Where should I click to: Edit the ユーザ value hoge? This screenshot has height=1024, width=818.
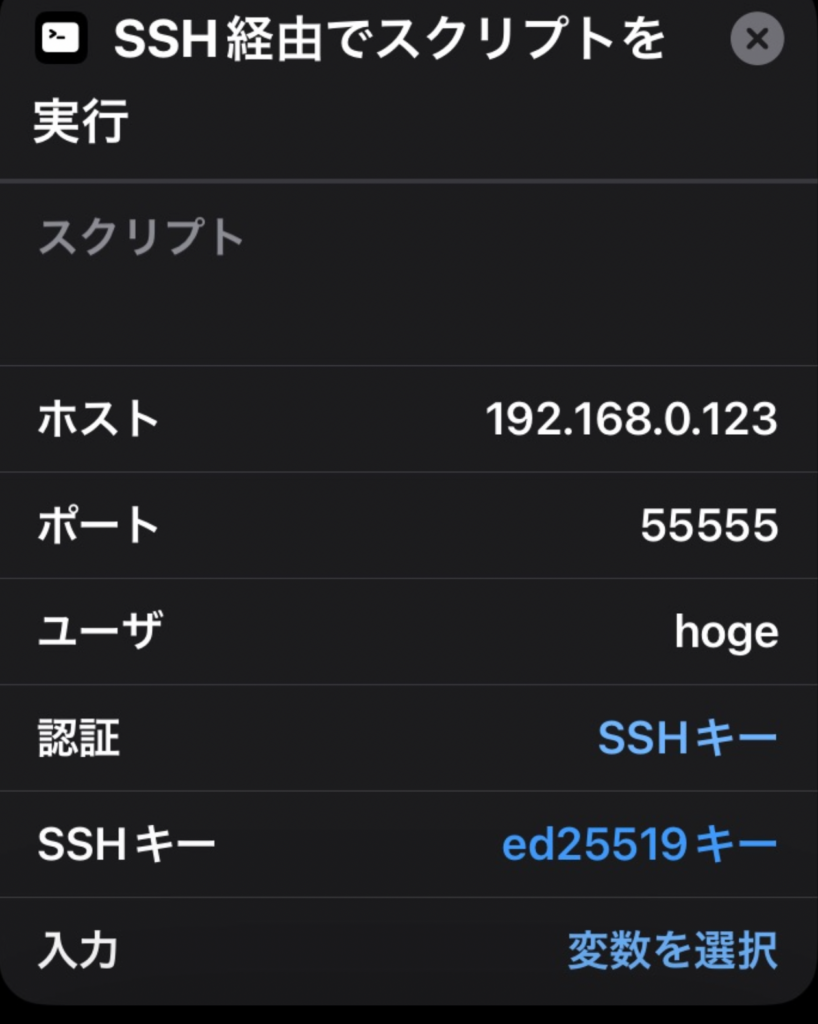click(x=725, y=632)
